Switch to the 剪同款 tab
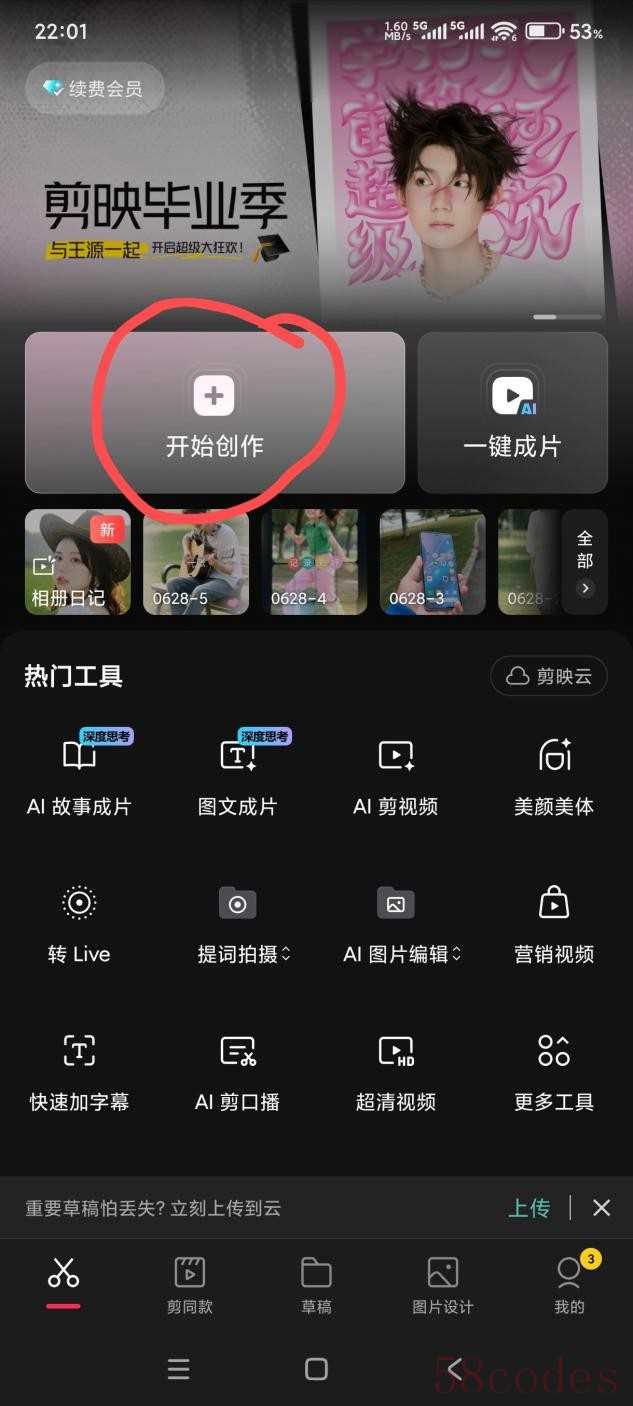The image size is (633, 1406). [190, 1284]
